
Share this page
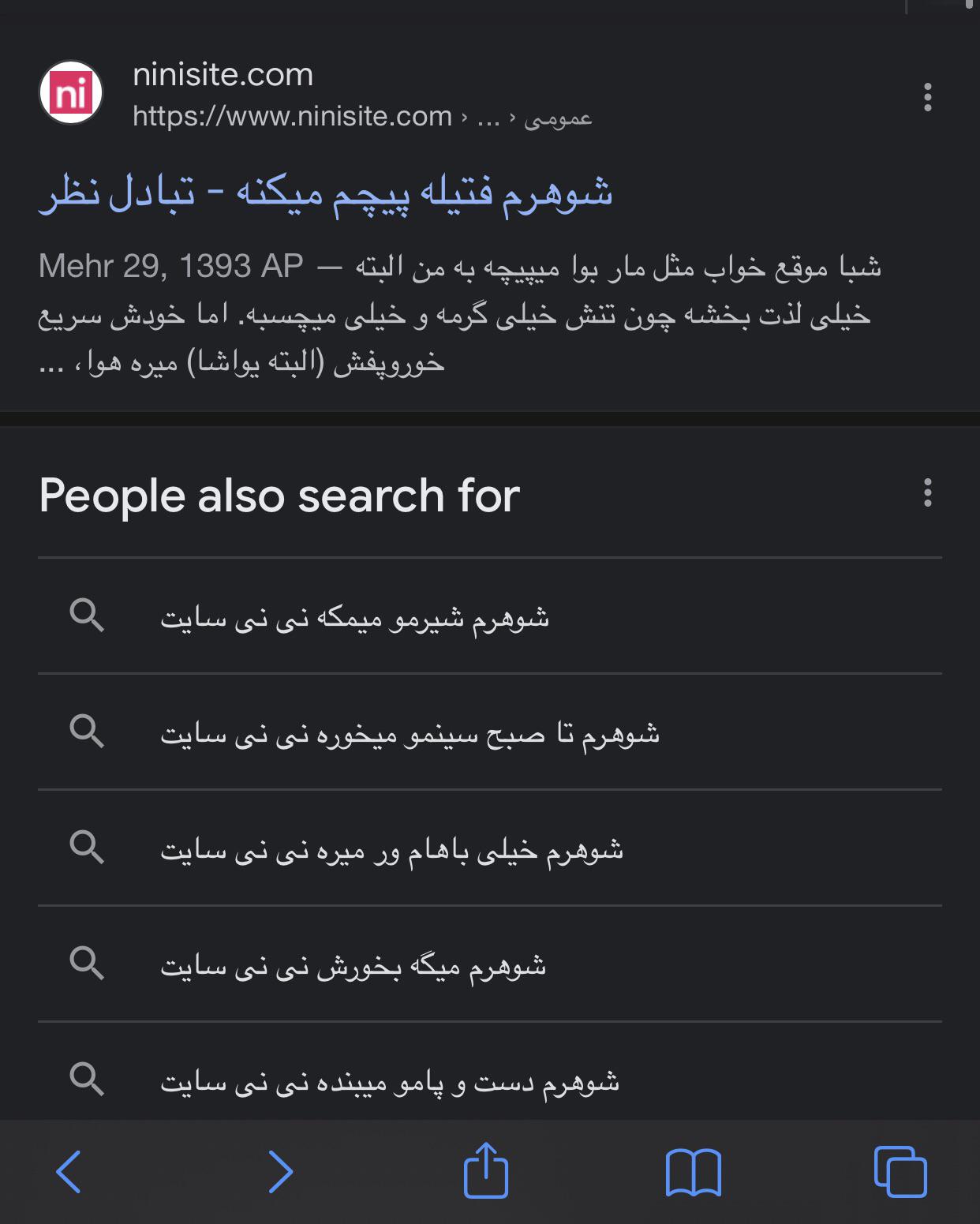tap(485, 1172)
